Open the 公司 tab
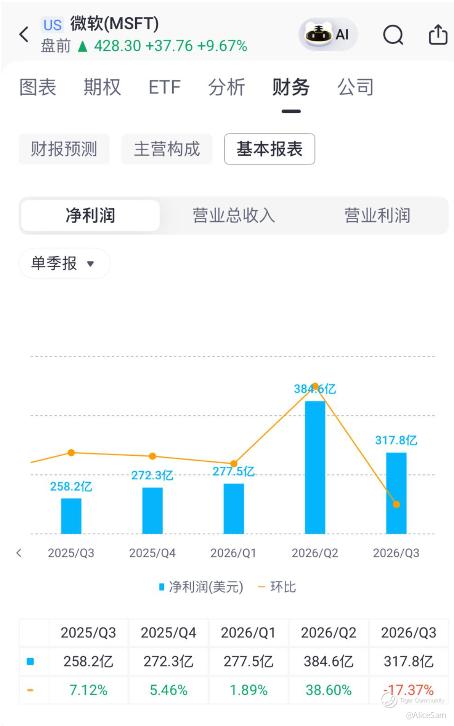This screenshot has width=454, height=726. pyautogui.click(x=355, y=87)
